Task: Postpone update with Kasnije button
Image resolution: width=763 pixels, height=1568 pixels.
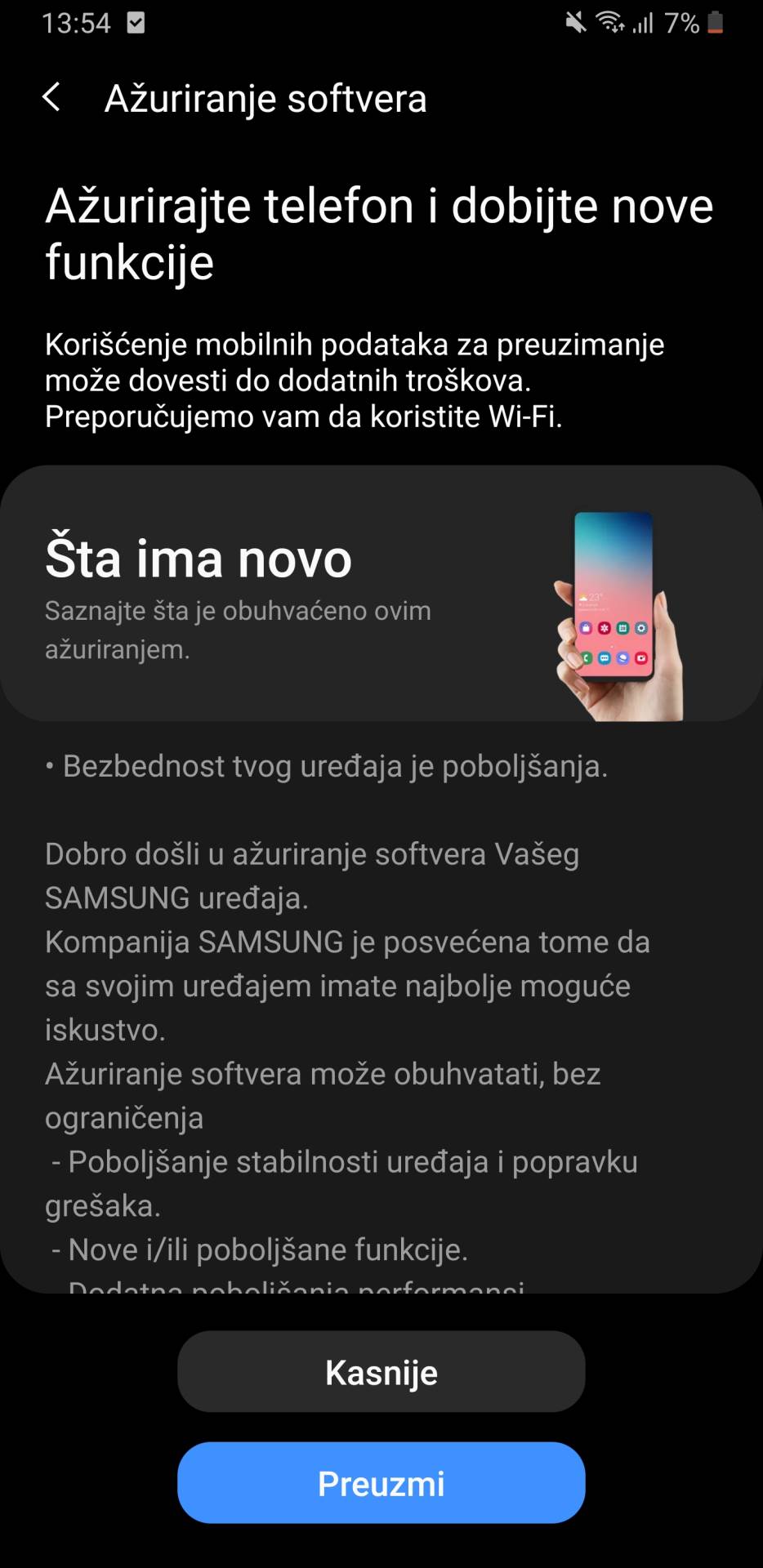Action: point(381,1372)
